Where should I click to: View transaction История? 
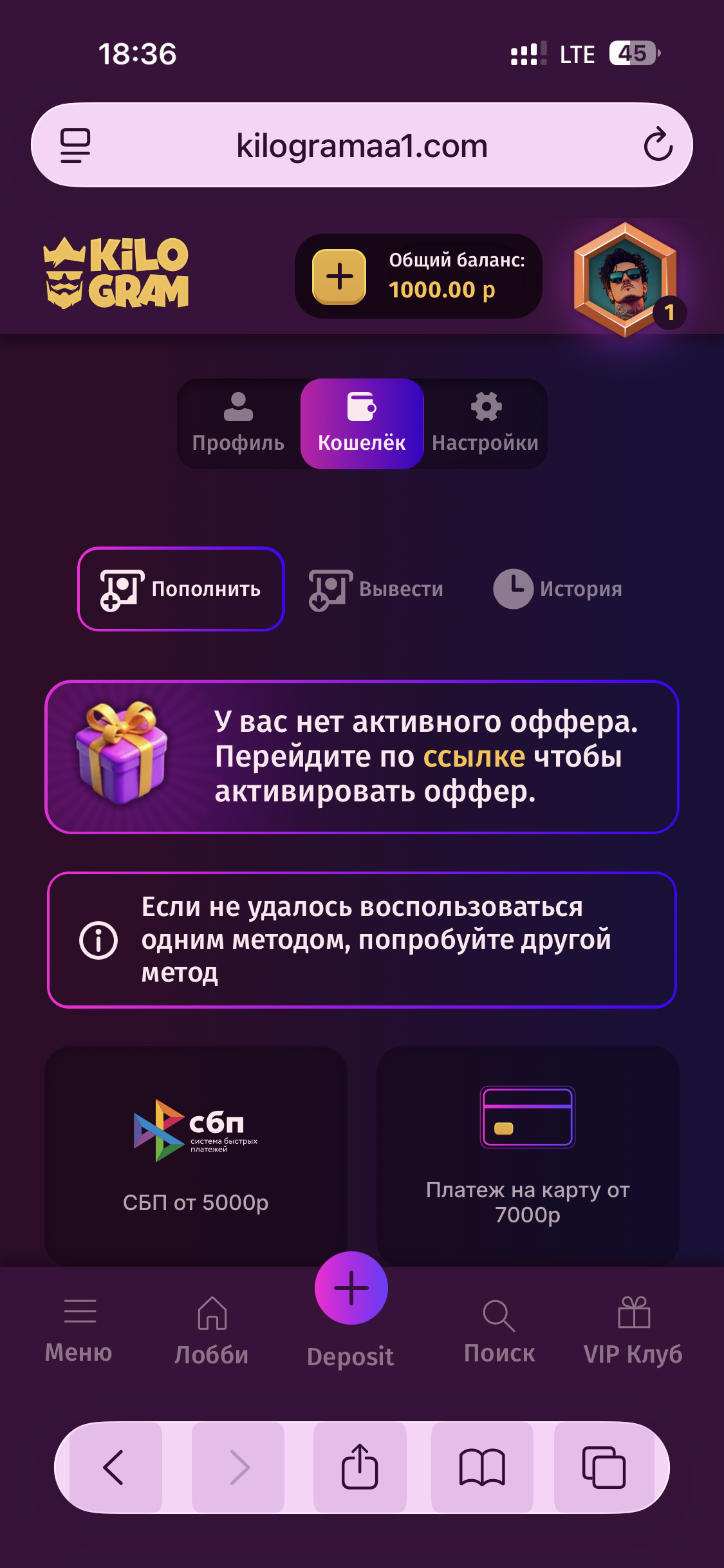558,589
